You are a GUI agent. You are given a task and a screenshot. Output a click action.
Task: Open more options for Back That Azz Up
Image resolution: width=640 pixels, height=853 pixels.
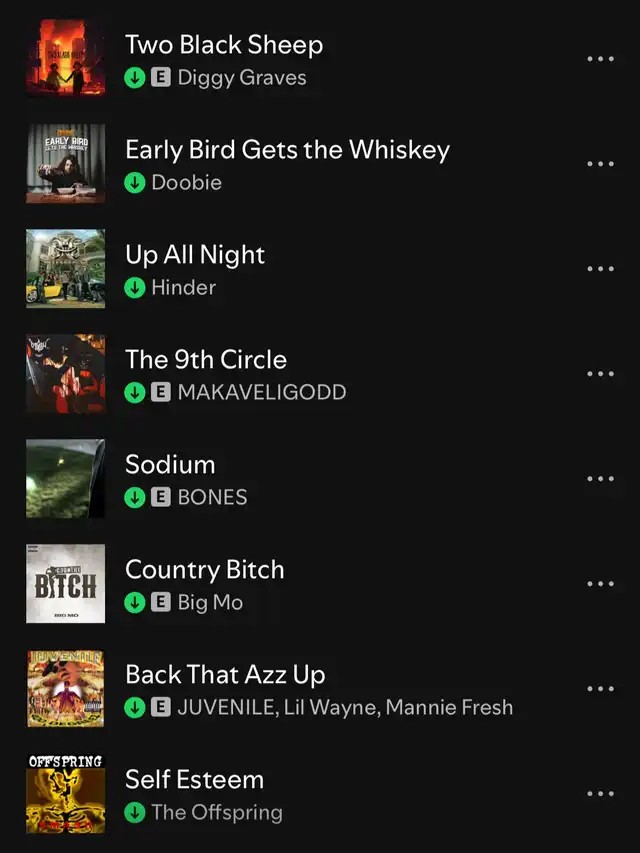tap(600, 689)
